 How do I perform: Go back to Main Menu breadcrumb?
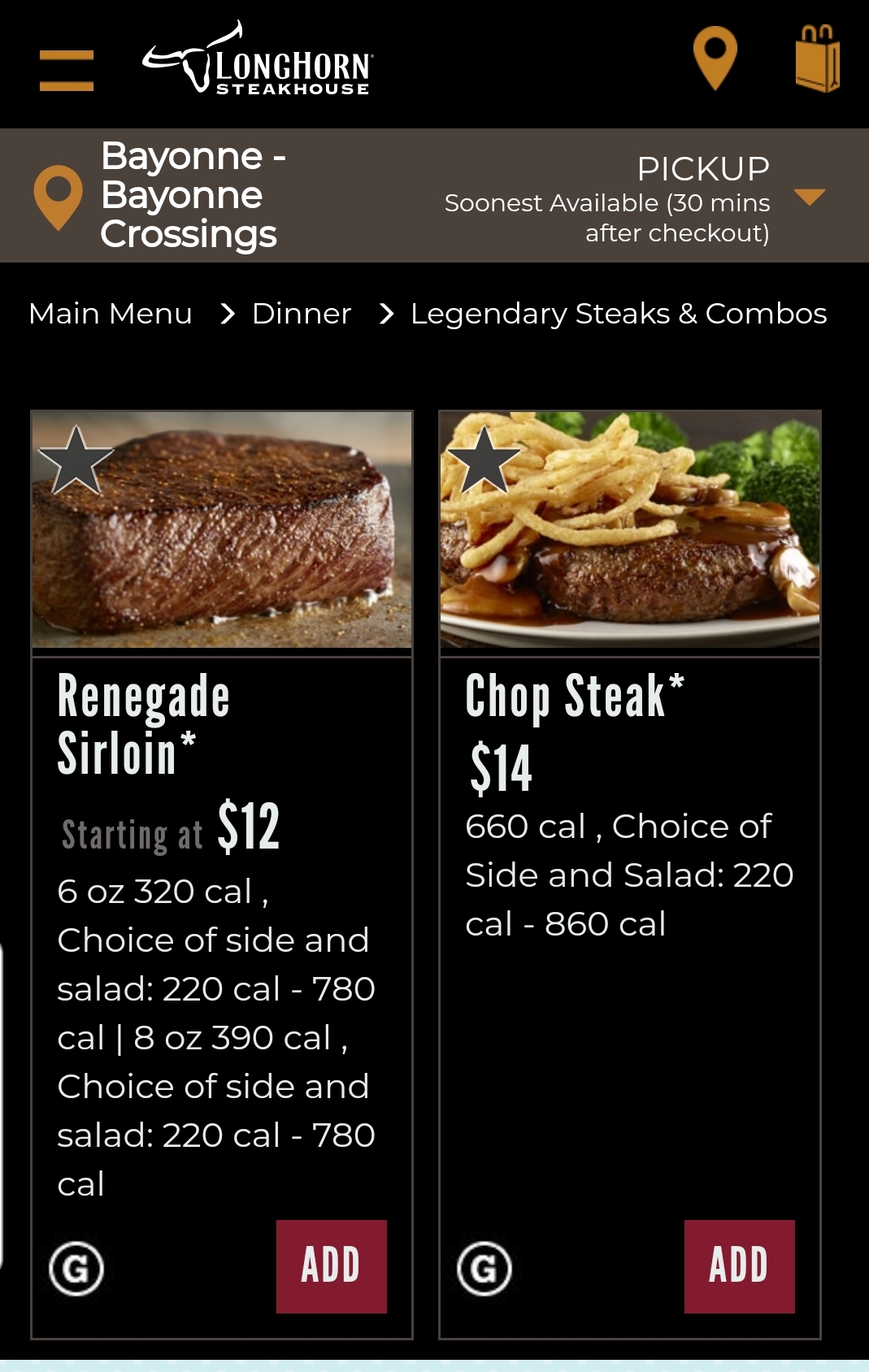(x=111, y=314)
